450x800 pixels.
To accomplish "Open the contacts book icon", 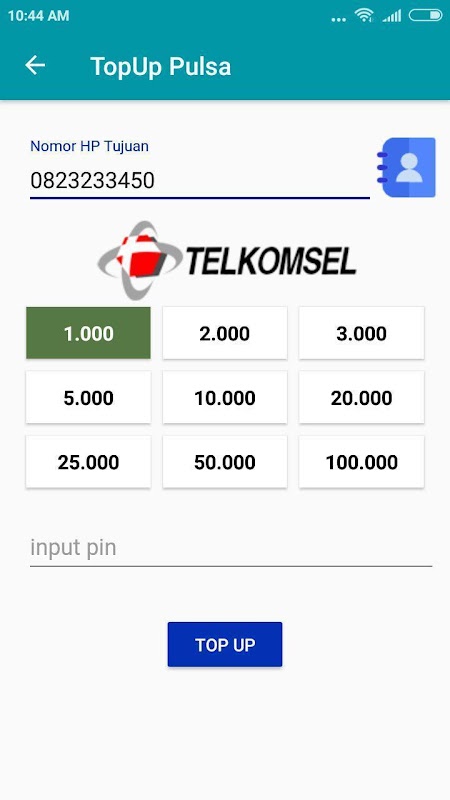I will pos(406,167).
